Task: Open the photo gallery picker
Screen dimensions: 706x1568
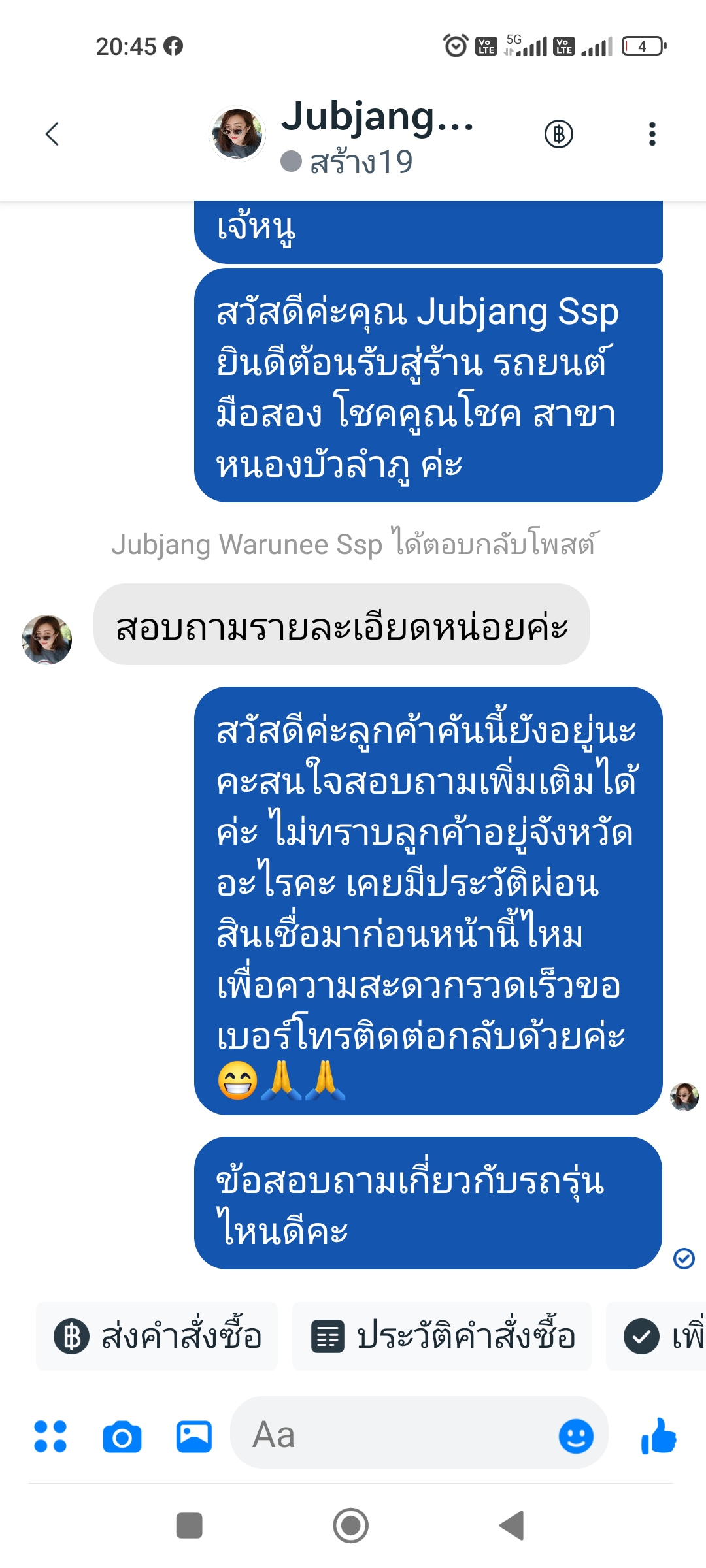Action: click(194, 1436)
